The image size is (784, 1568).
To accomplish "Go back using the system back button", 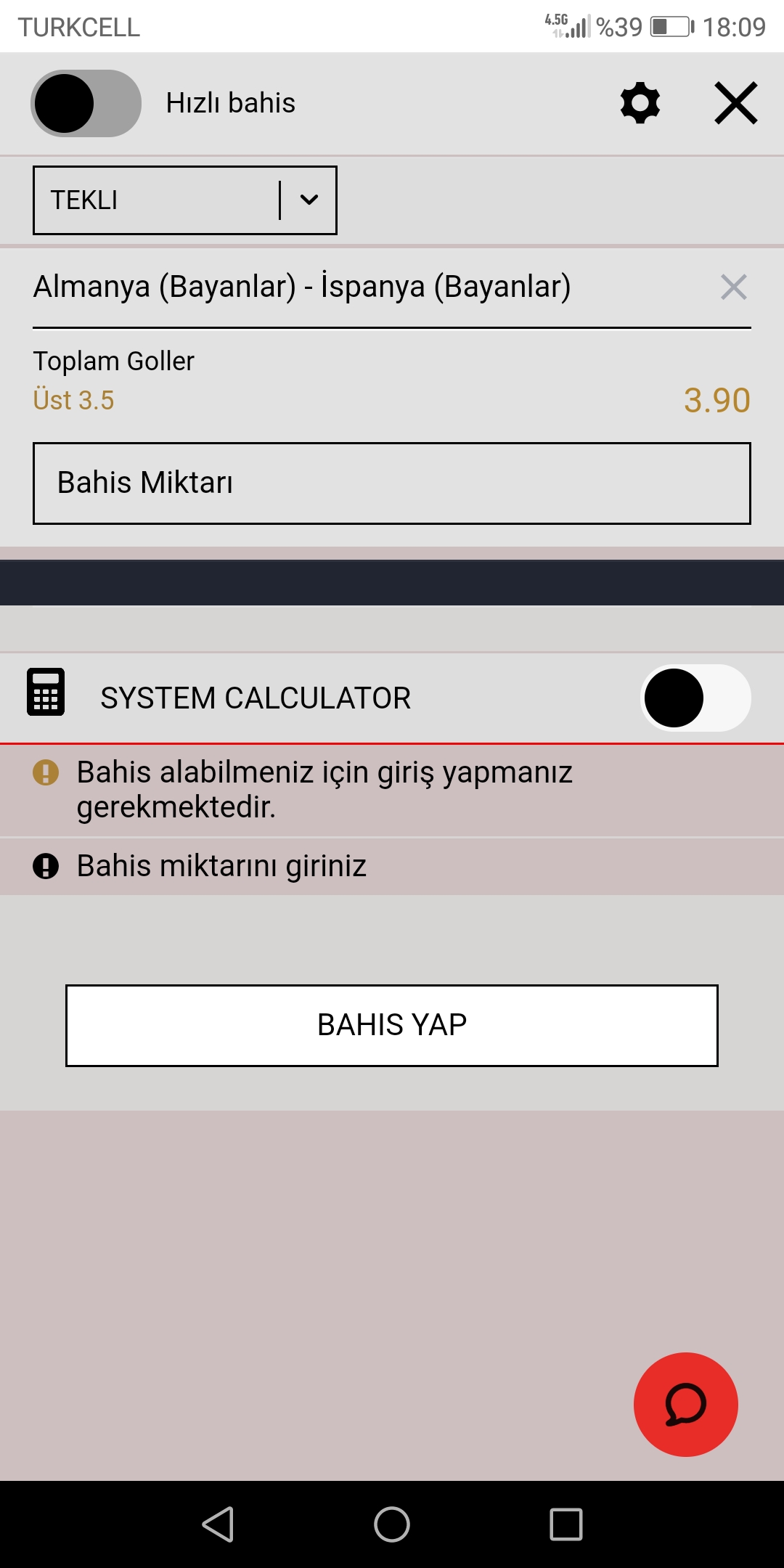I will (x=218, y=1524).
